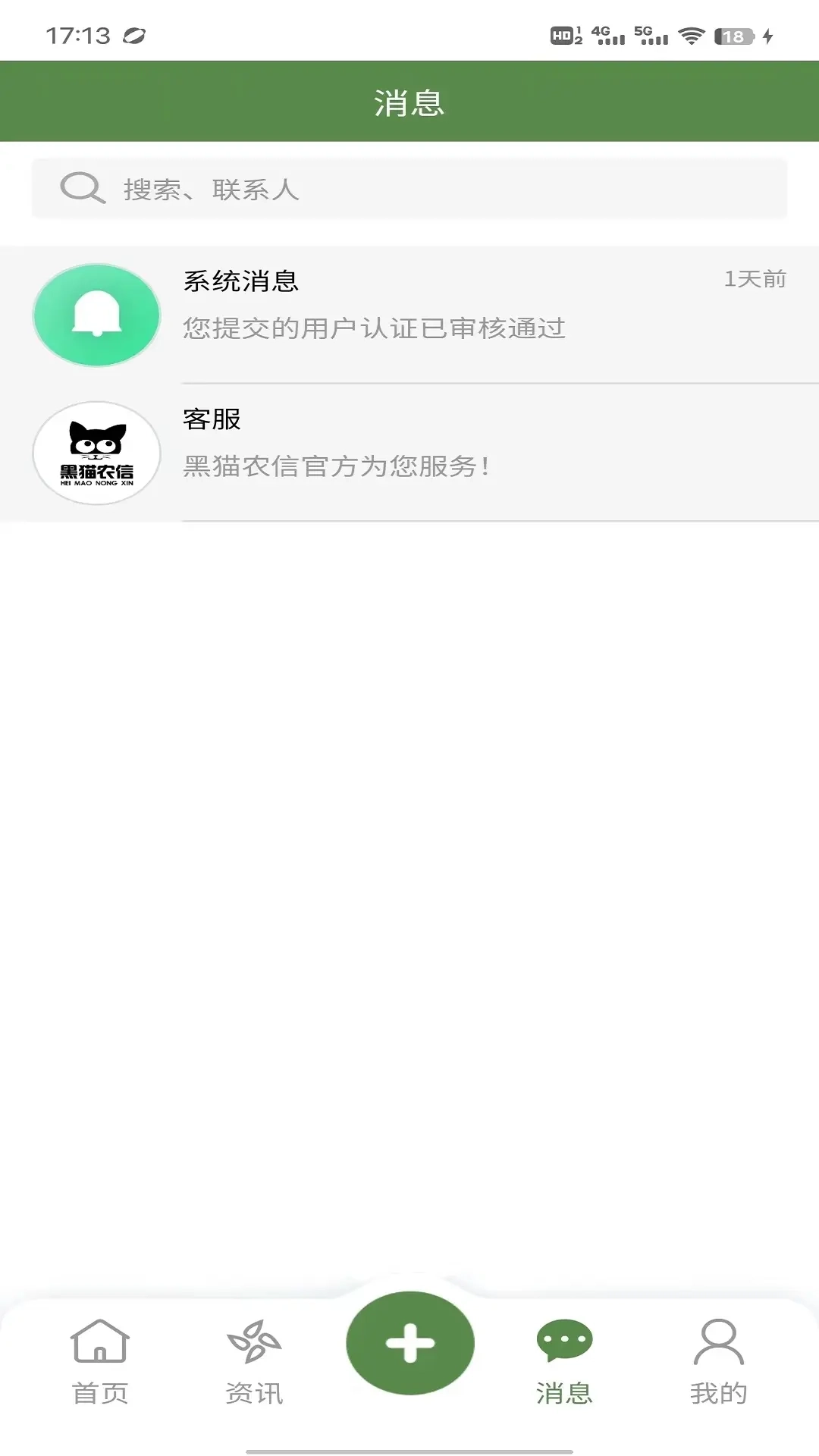
Task: Select the 我的 tab
Action: [719, 1391]
